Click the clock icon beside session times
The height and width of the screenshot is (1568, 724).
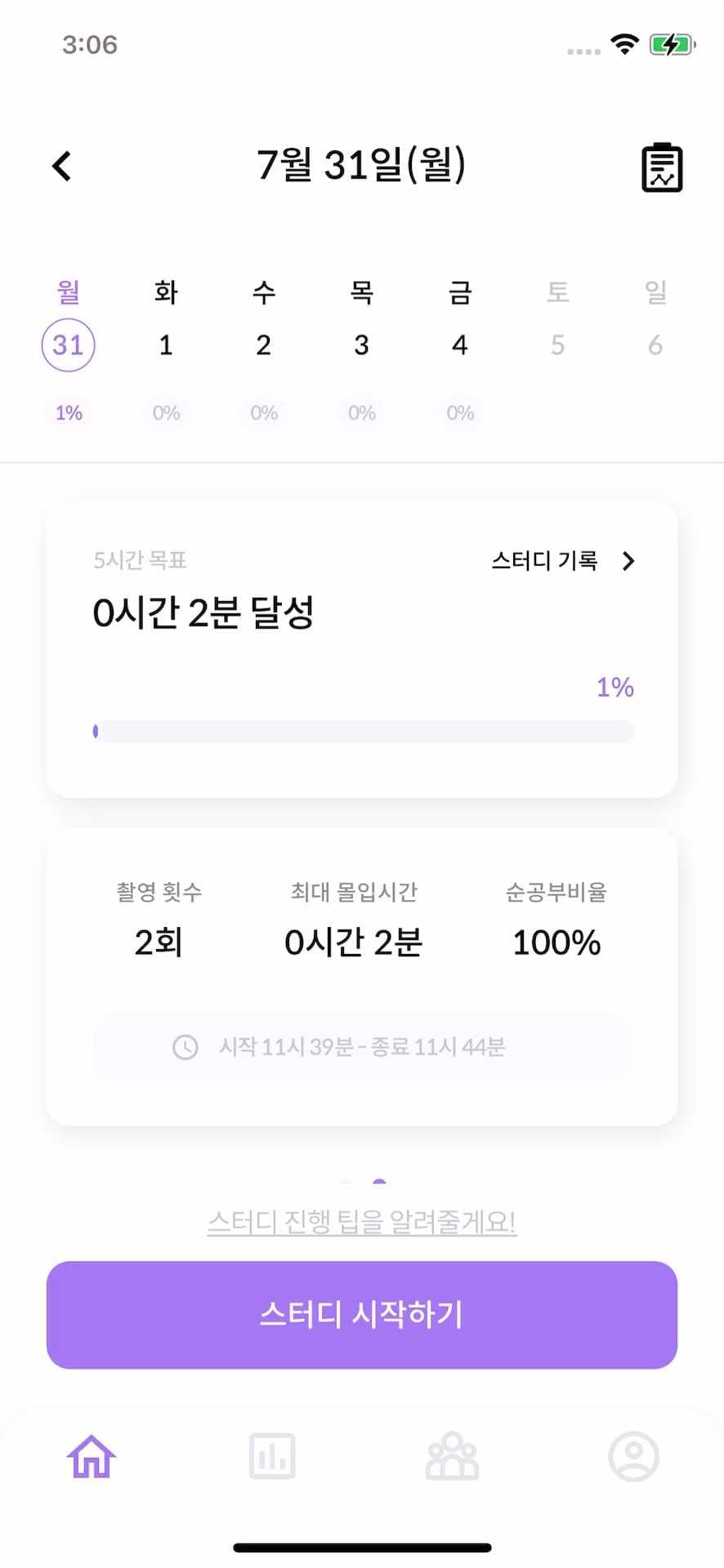(x=185, y=1048)
